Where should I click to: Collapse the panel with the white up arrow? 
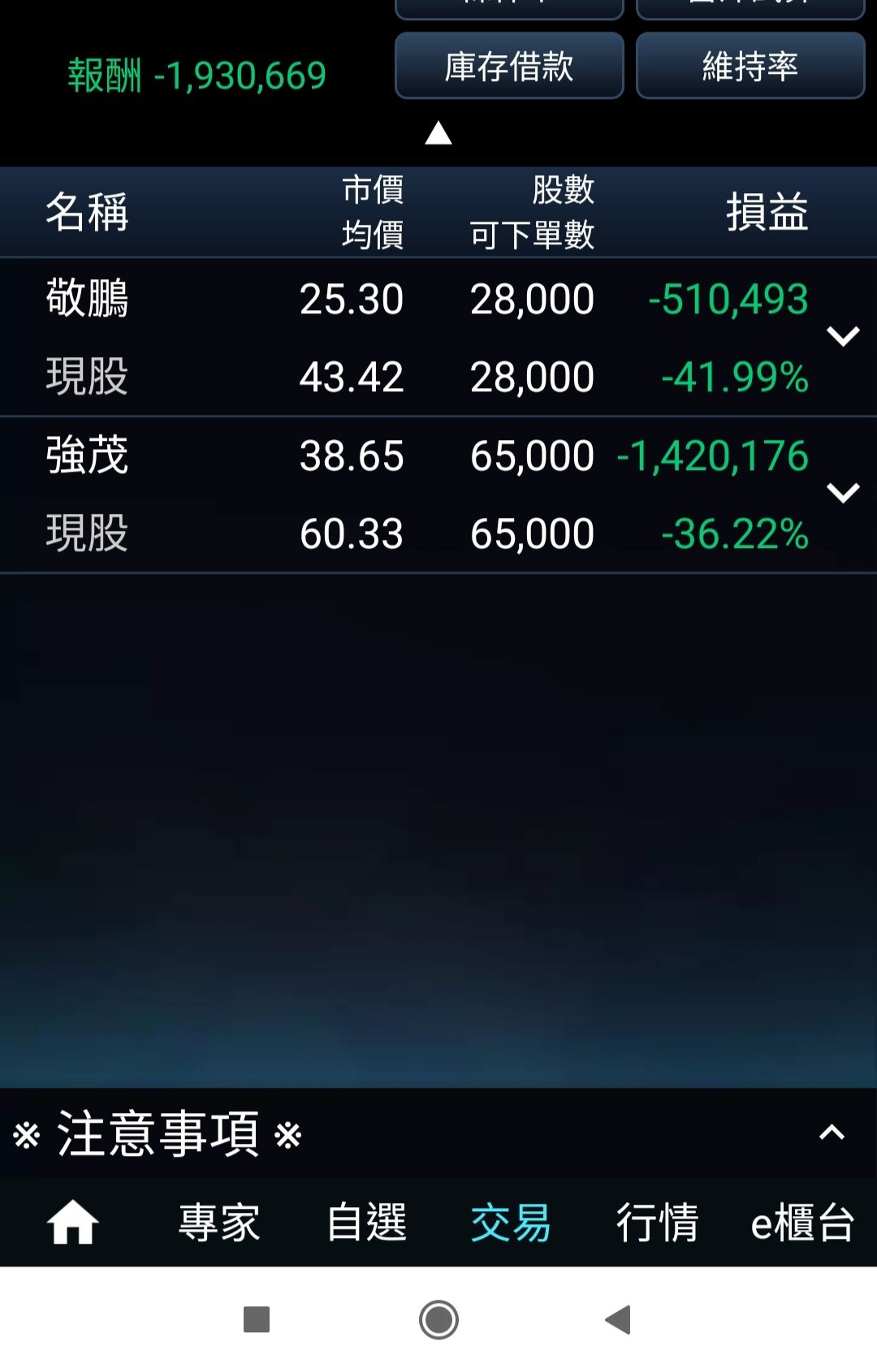[x=438, y=133]
